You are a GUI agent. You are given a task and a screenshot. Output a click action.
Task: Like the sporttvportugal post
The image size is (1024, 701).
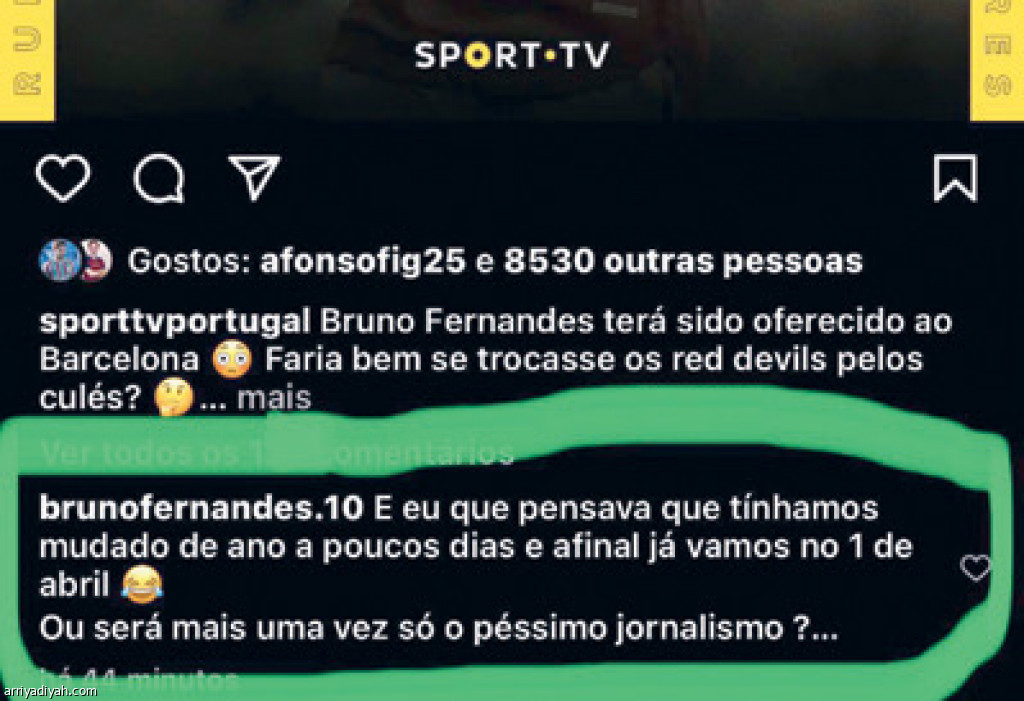[x=63, y=179]
